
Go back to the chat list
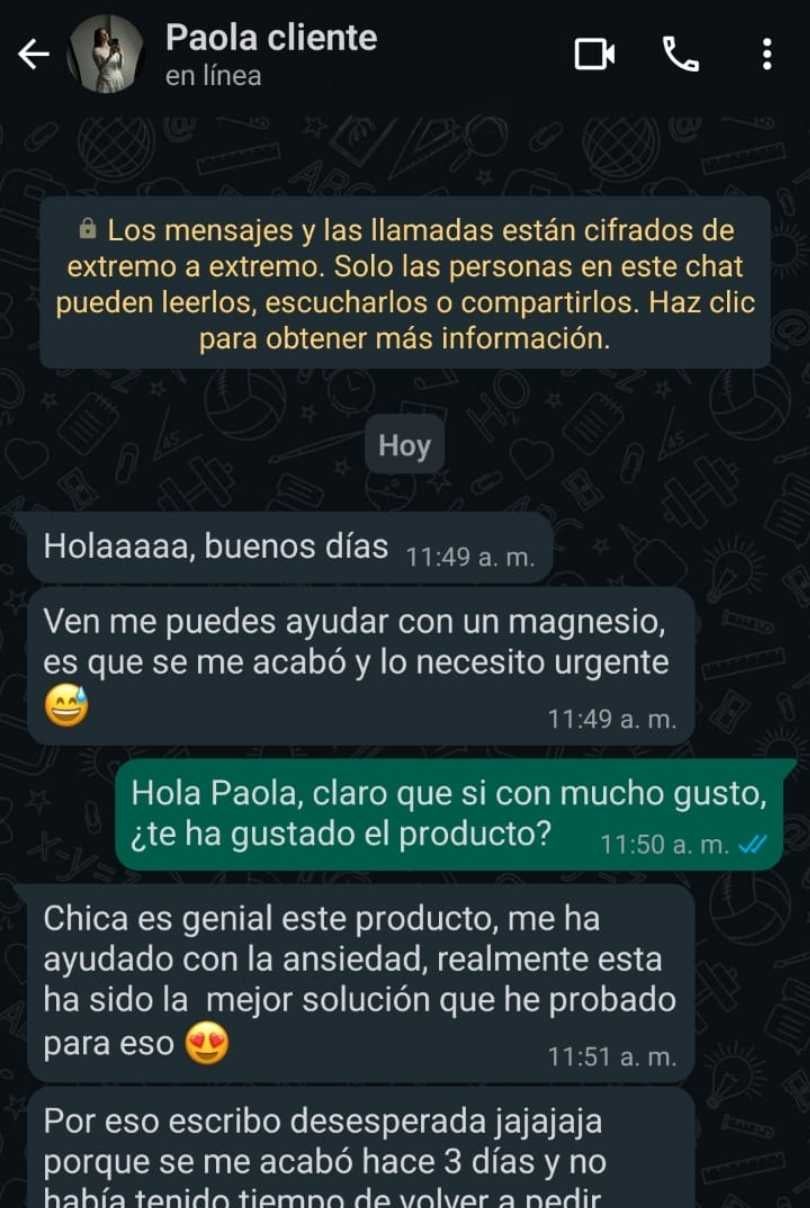[33, 54]
